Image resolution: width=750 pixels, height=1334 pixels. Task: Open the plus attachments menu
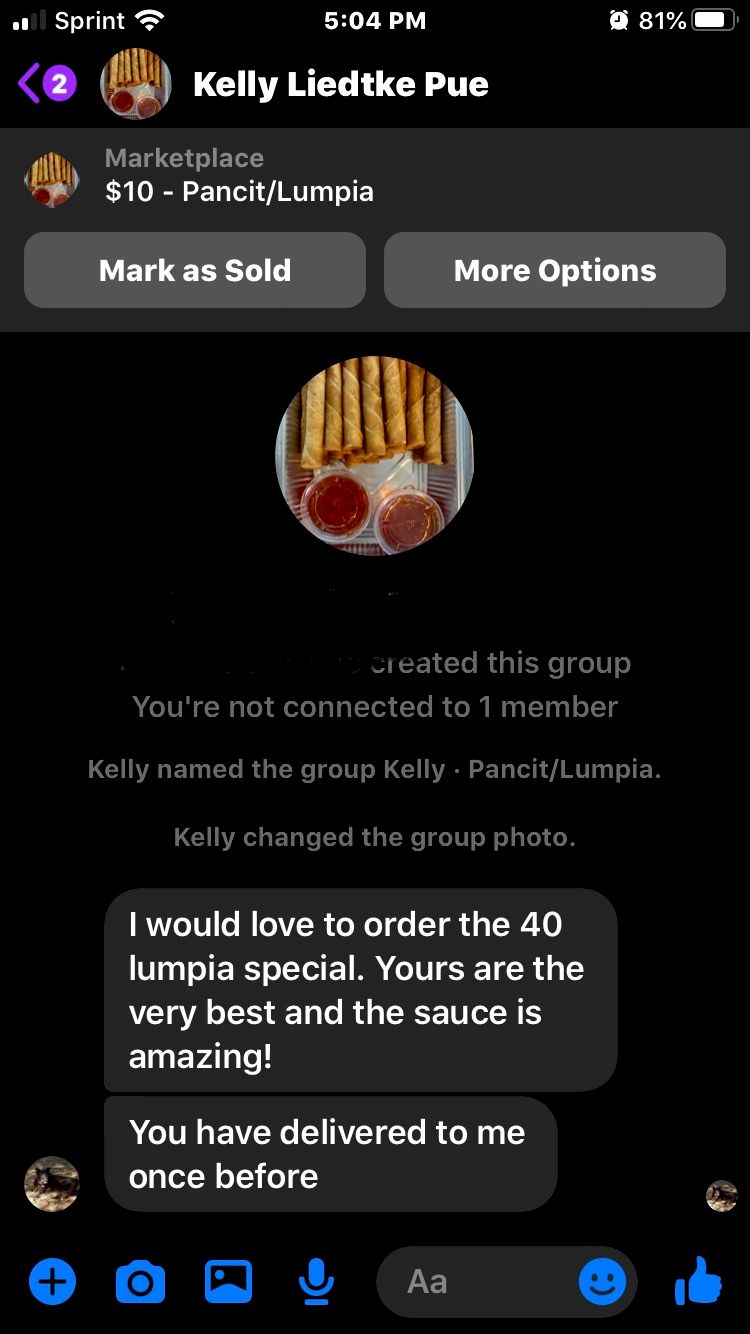pos(52,1281)
